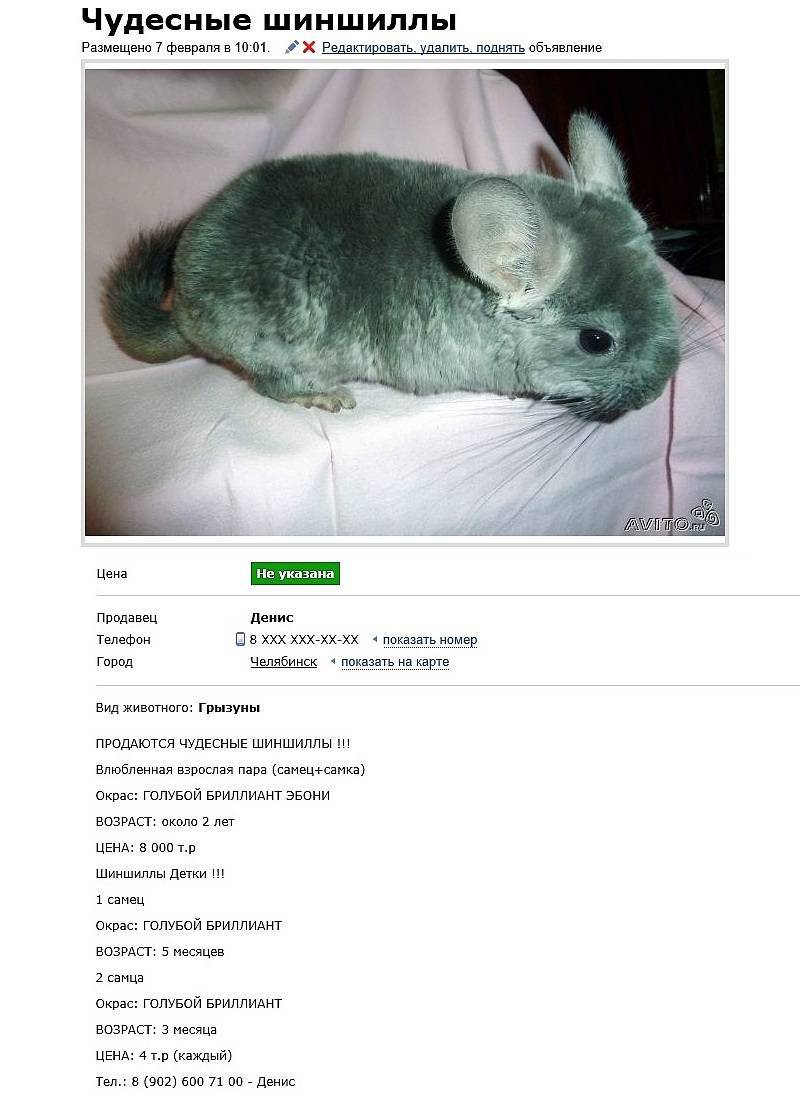Tap the pencil edit icon

click(x=292, y=47)
